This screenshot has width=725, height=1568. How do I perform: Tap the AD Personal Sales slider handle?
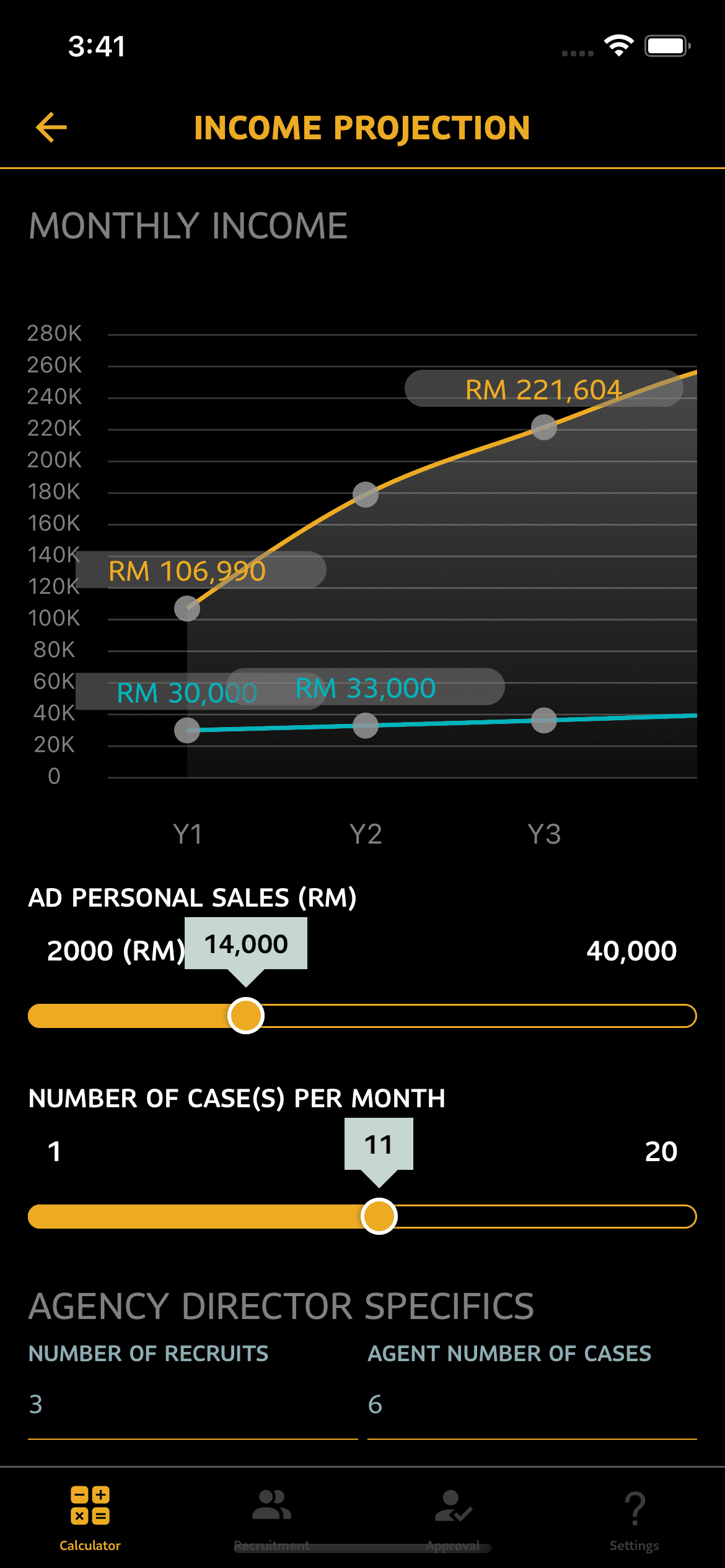pos(246,1016)
